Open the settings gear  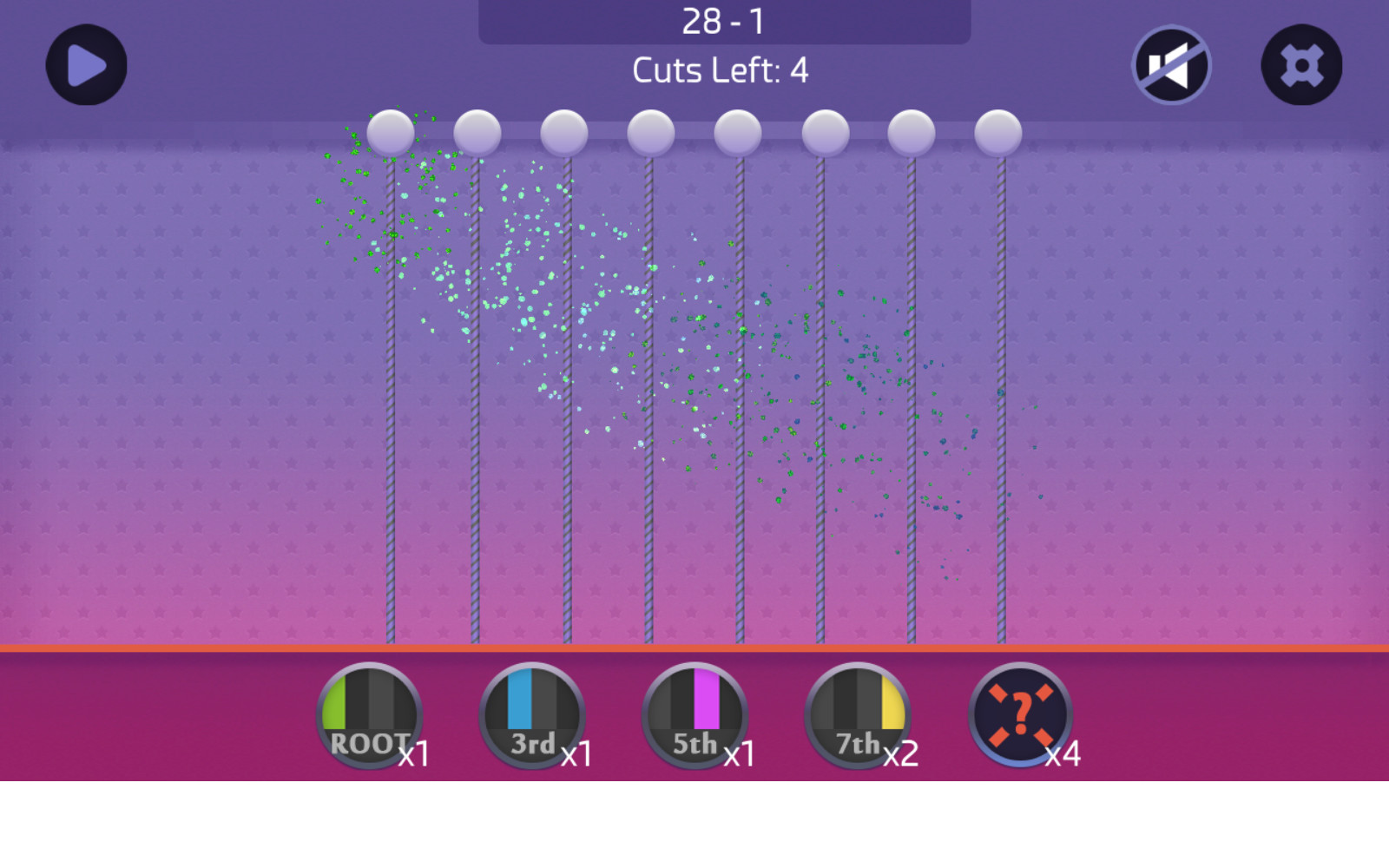(1300, 65)
